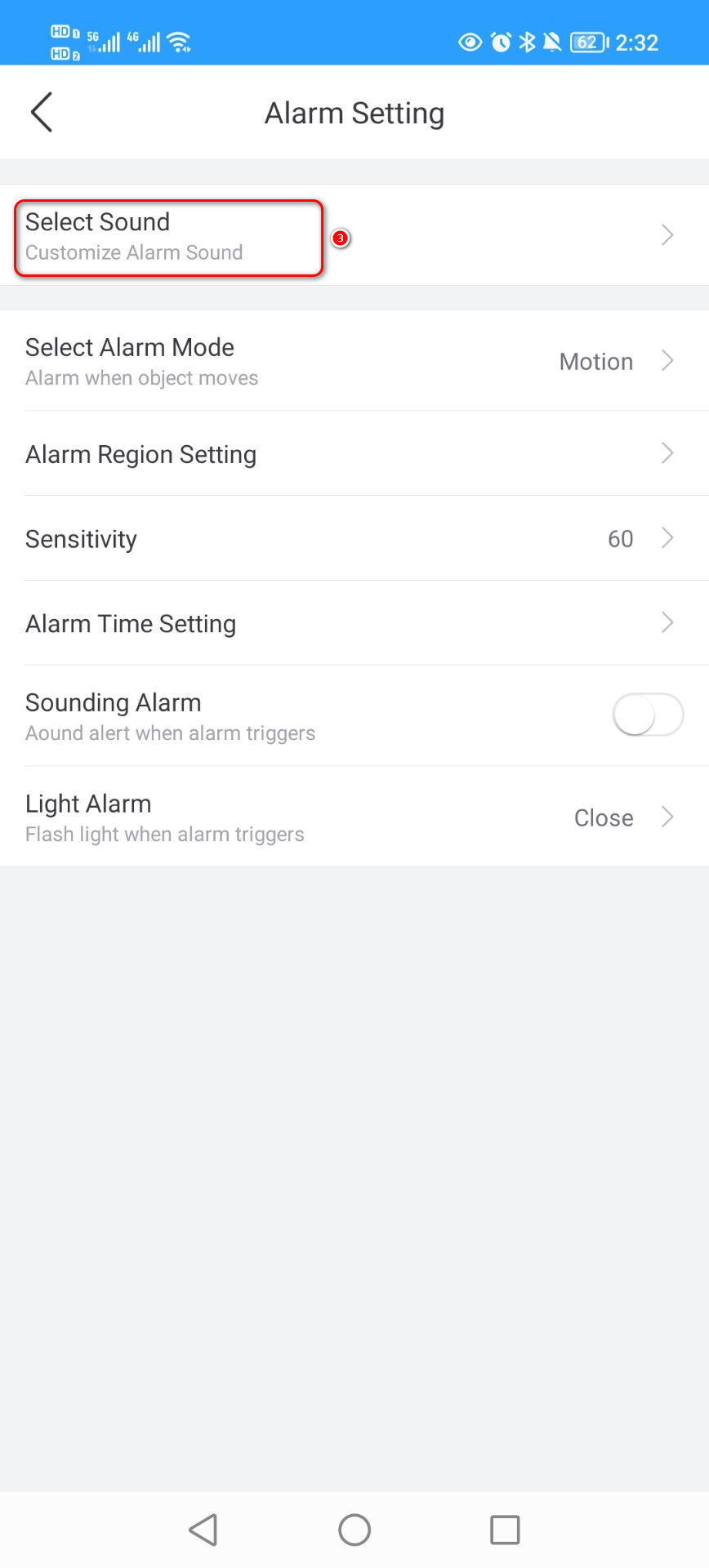Tap the system home button
The width and height of the screenshot is (709, 1568).
(x=354, y=1530)
